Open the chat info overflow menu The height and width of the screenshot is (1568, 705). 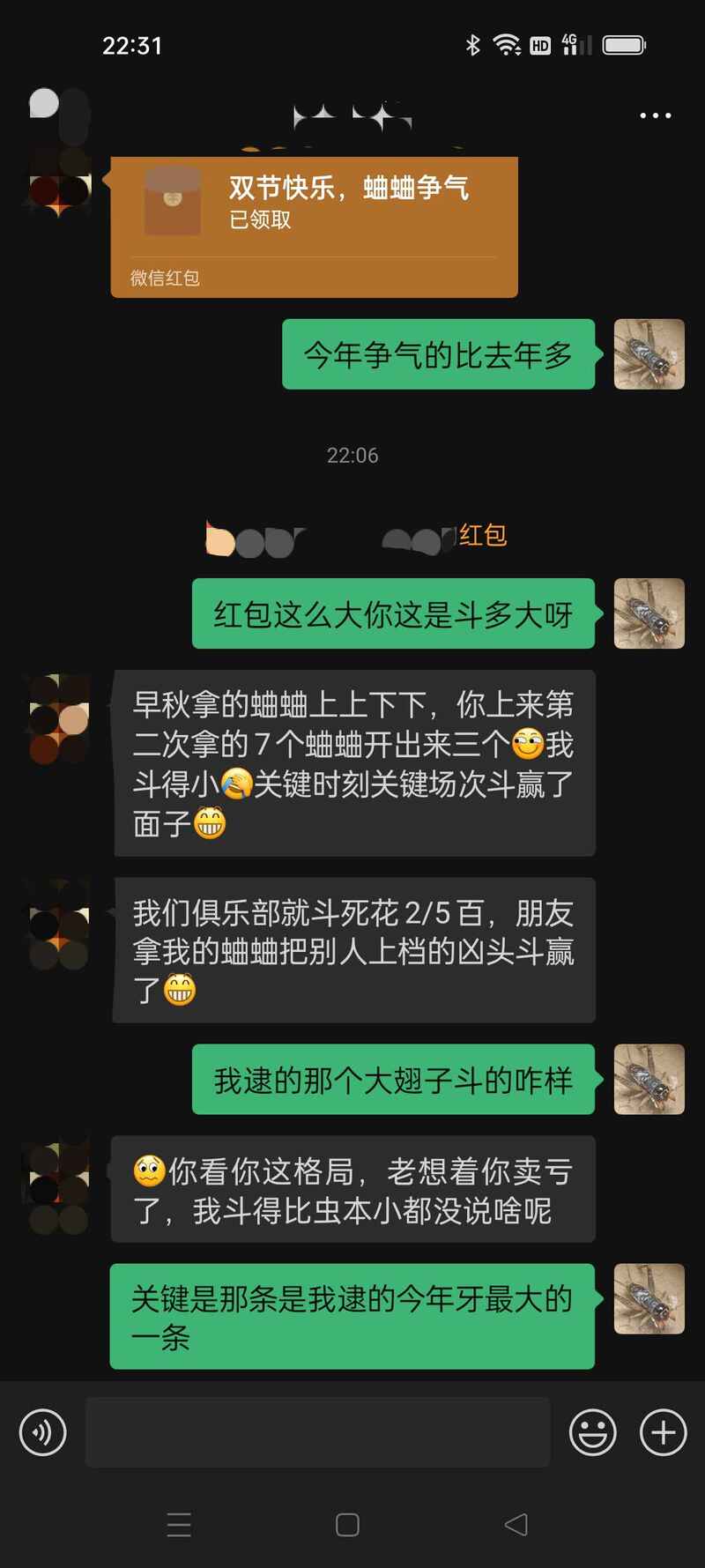655,115
